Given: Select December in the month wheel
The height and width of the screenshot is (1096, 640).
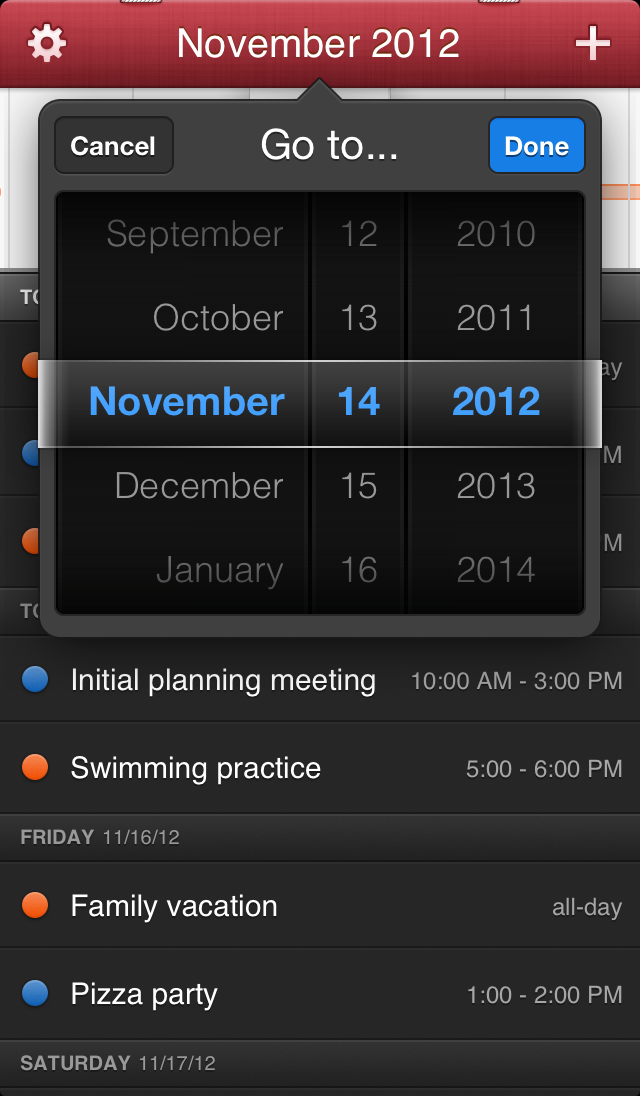Looking at the screenshot, I should coord(199,486).
